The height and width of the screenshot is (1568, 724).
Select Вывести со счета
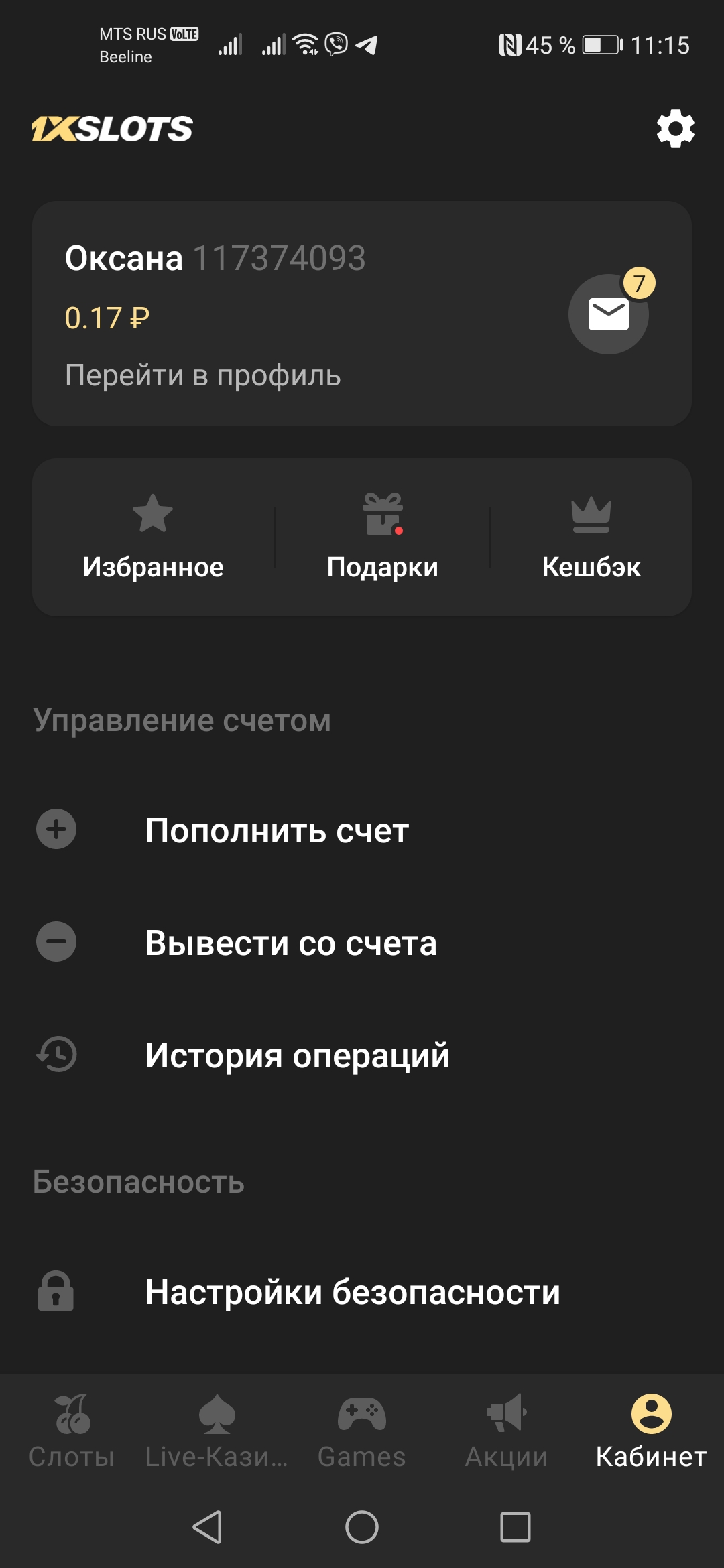coord(362,942)
